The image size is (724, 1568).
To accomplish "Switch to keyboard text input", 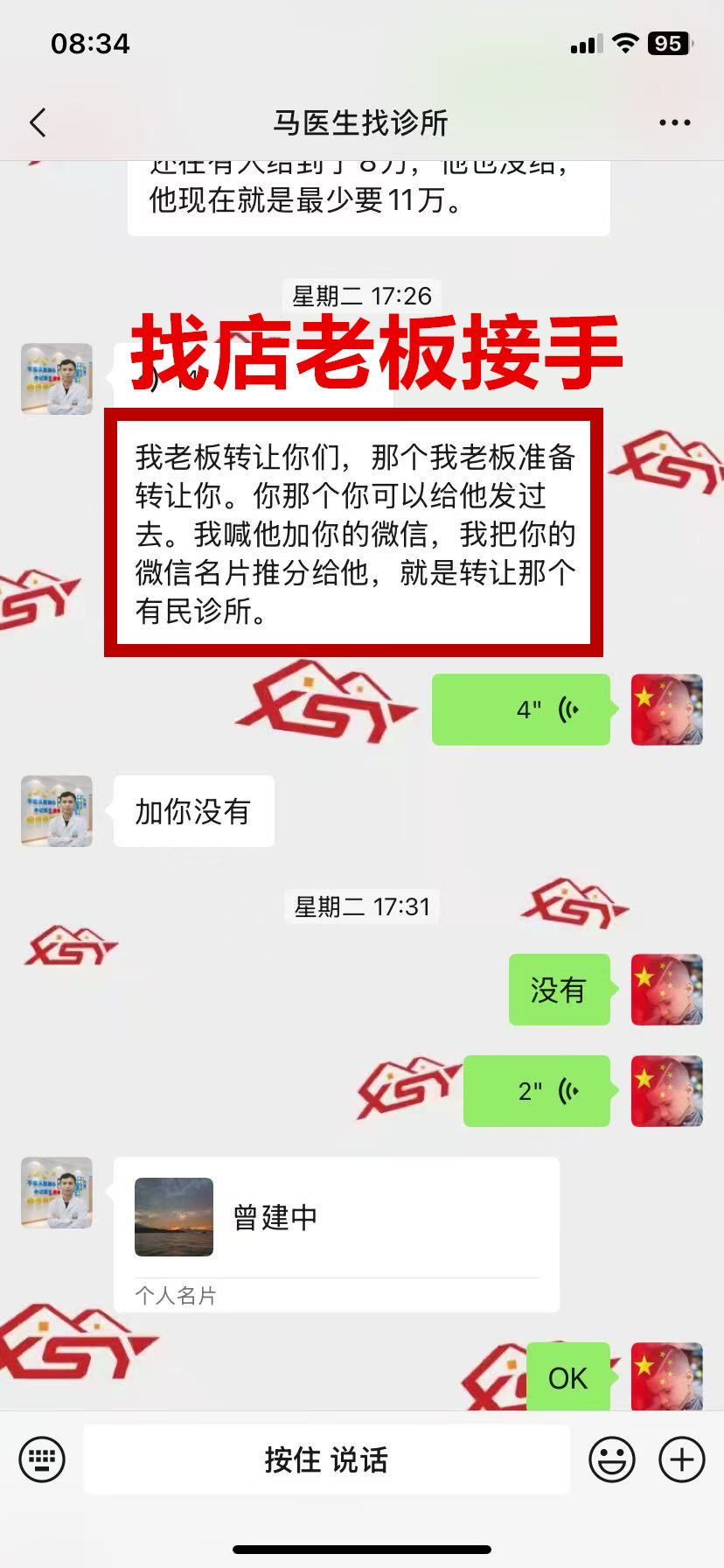I will [x=42, y=1459].
